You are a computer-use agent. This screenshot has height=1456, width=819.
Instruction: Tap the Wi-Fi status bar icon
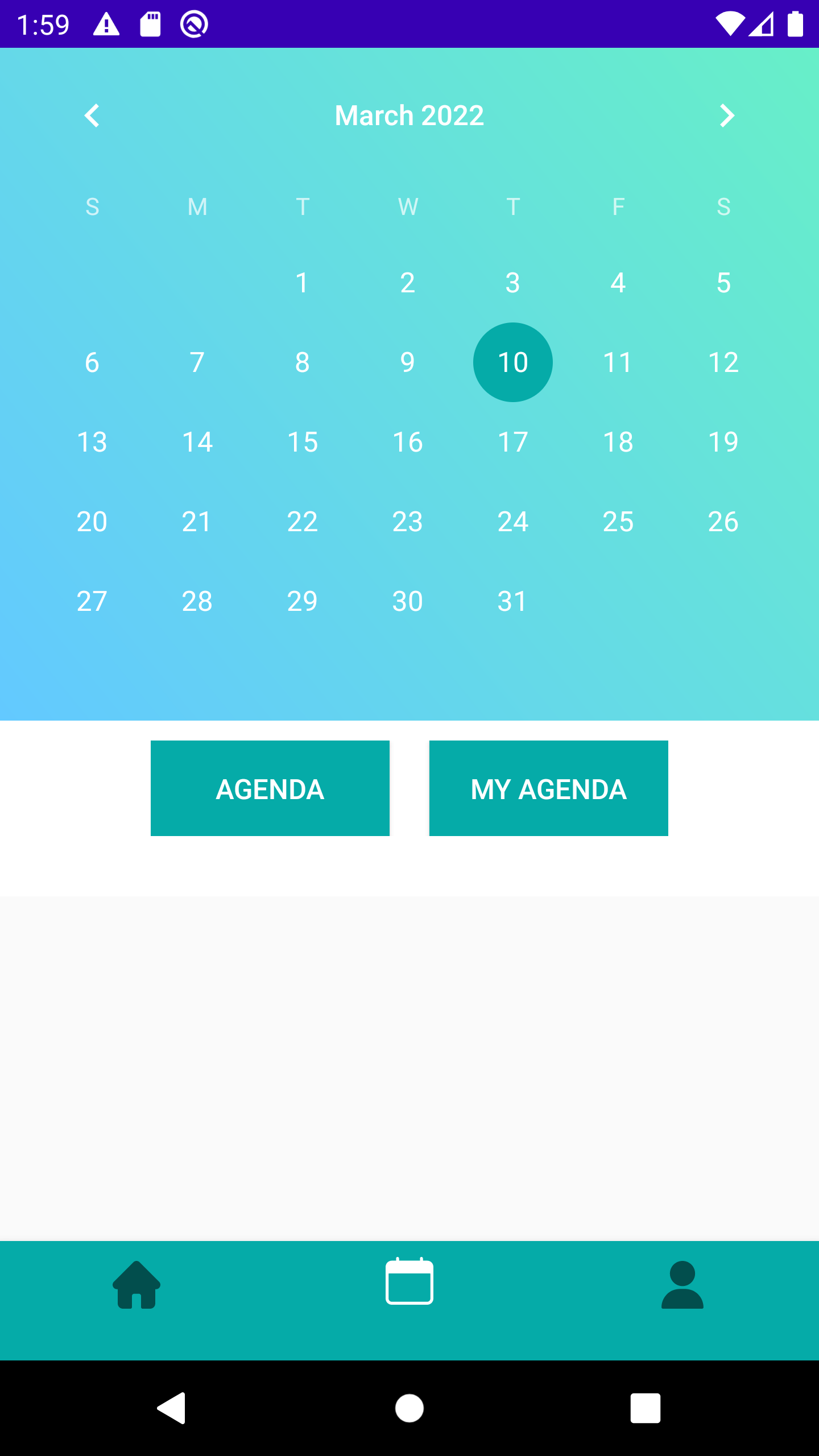(x=731, y=23)
